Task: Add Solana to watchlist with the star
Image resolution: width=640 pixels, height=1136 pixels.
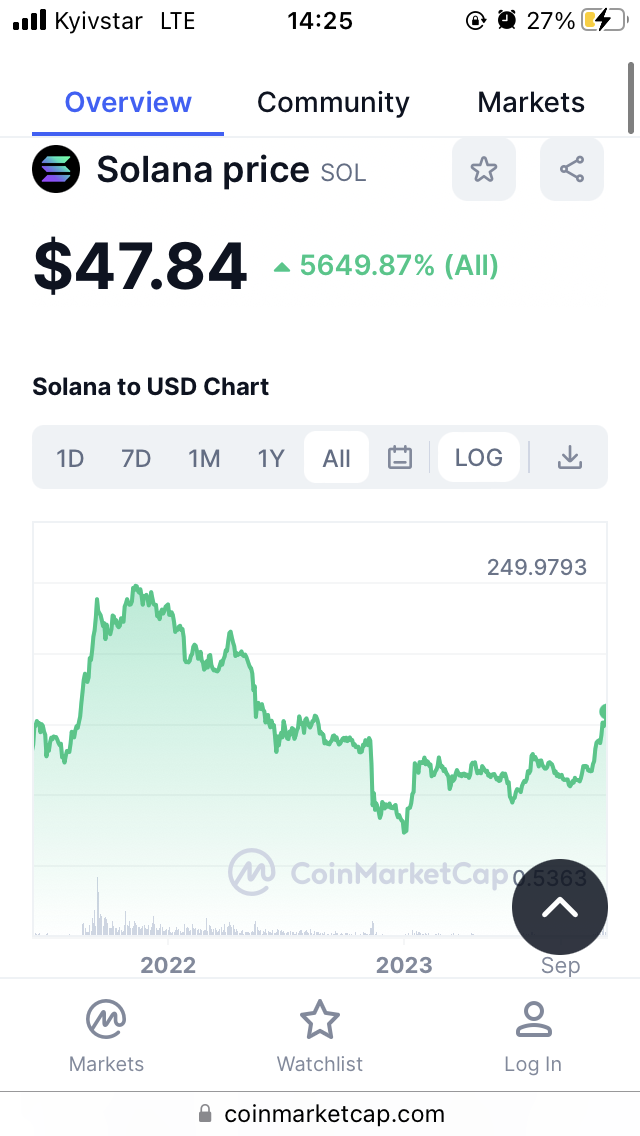Action: 484,169
